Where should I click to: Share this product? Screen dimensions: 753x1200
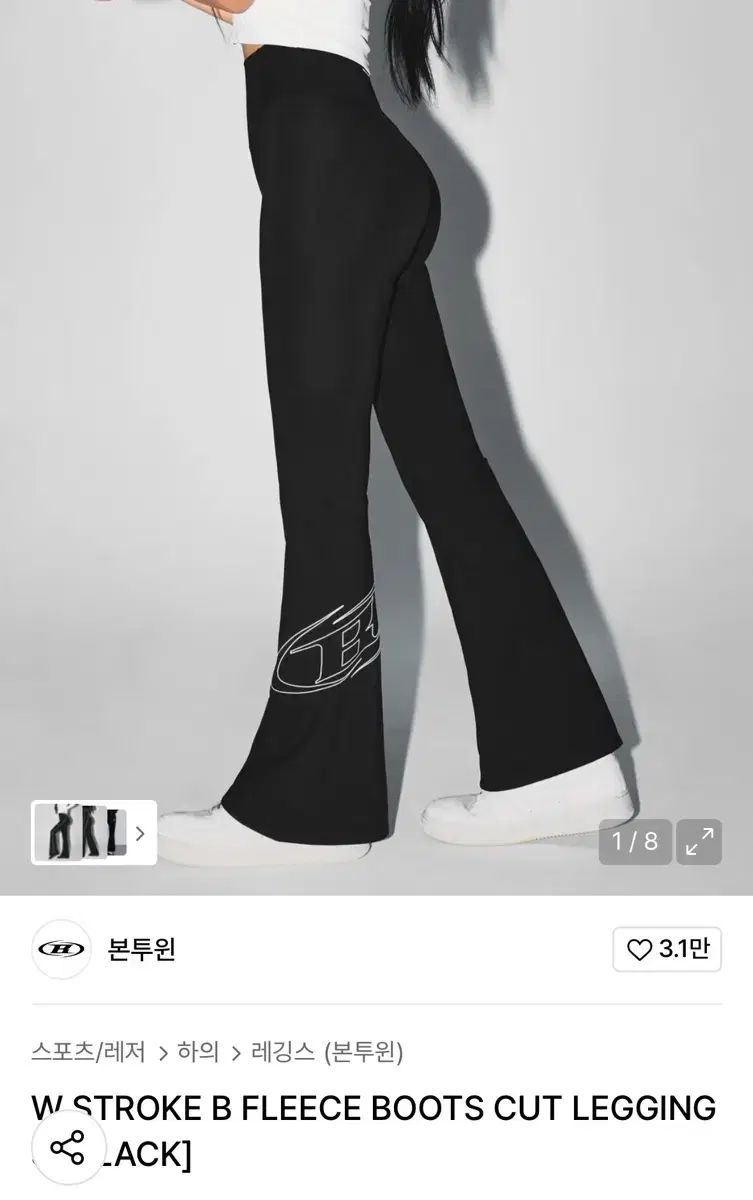click(67, 1145)
